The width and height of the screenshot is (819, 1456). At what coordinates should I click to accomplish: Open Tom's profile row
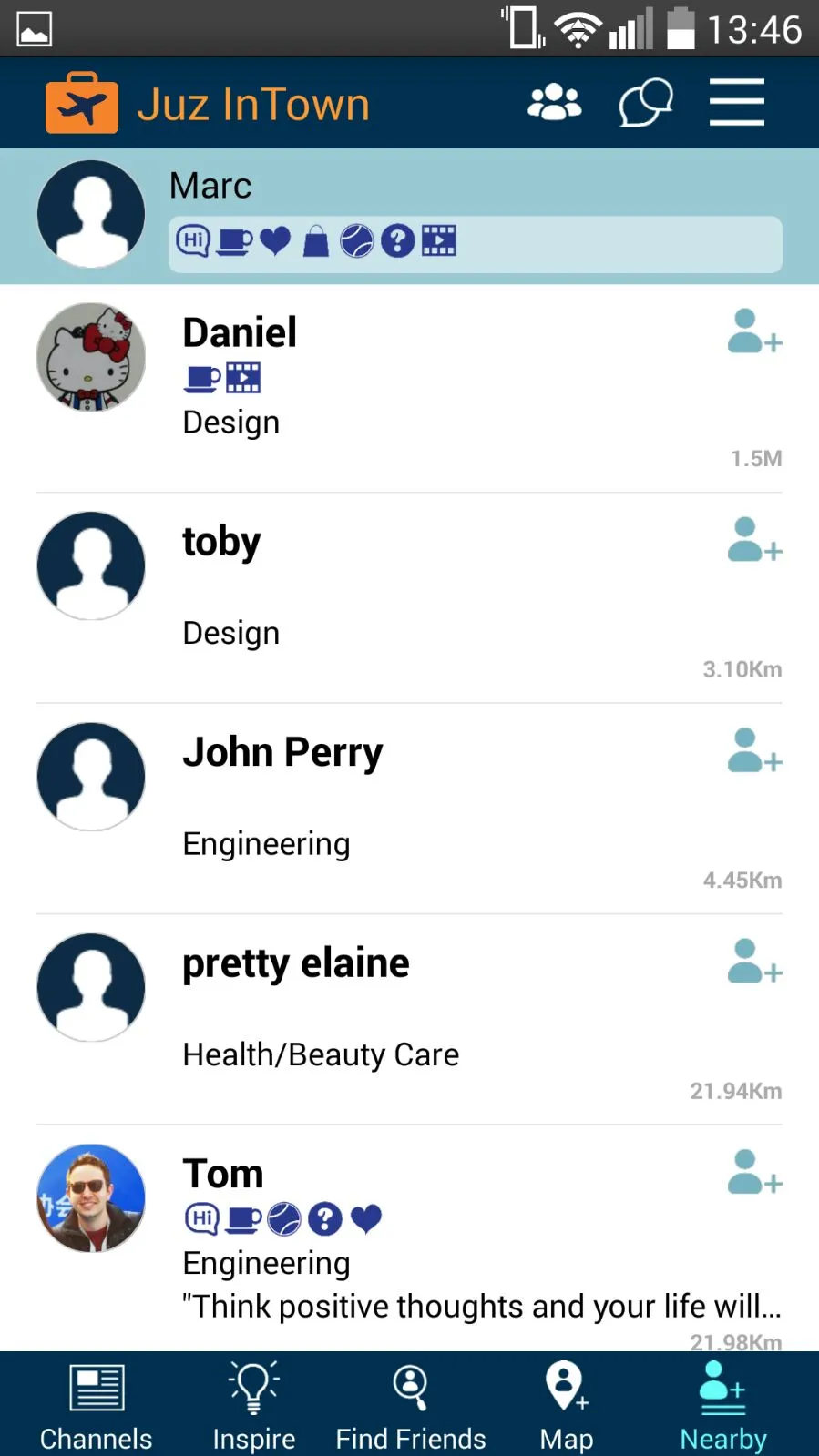pos(410,1238)
